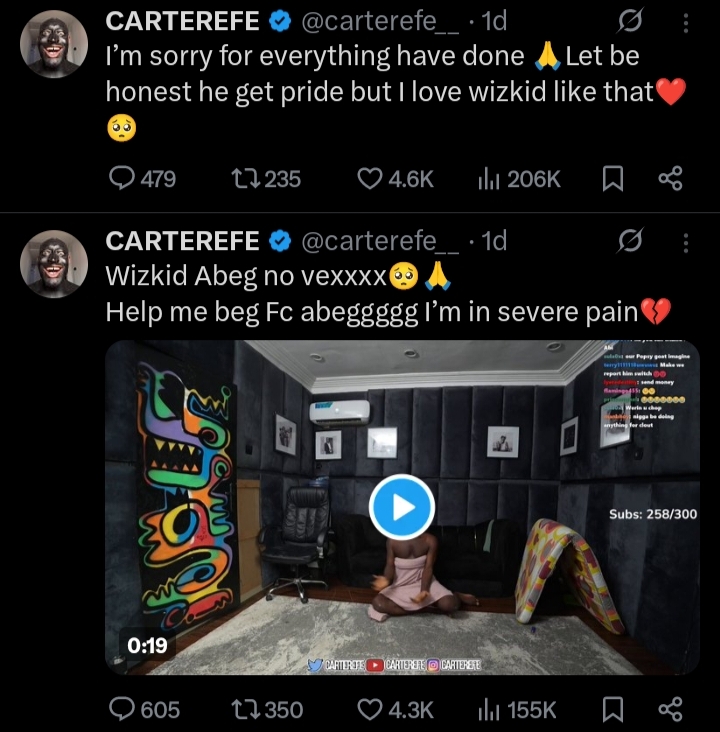Viewport: 720px width, 732px height.
Task: Open overflow menu on the "Wizkid Abeg" post
Action: (x=684, y=242)
